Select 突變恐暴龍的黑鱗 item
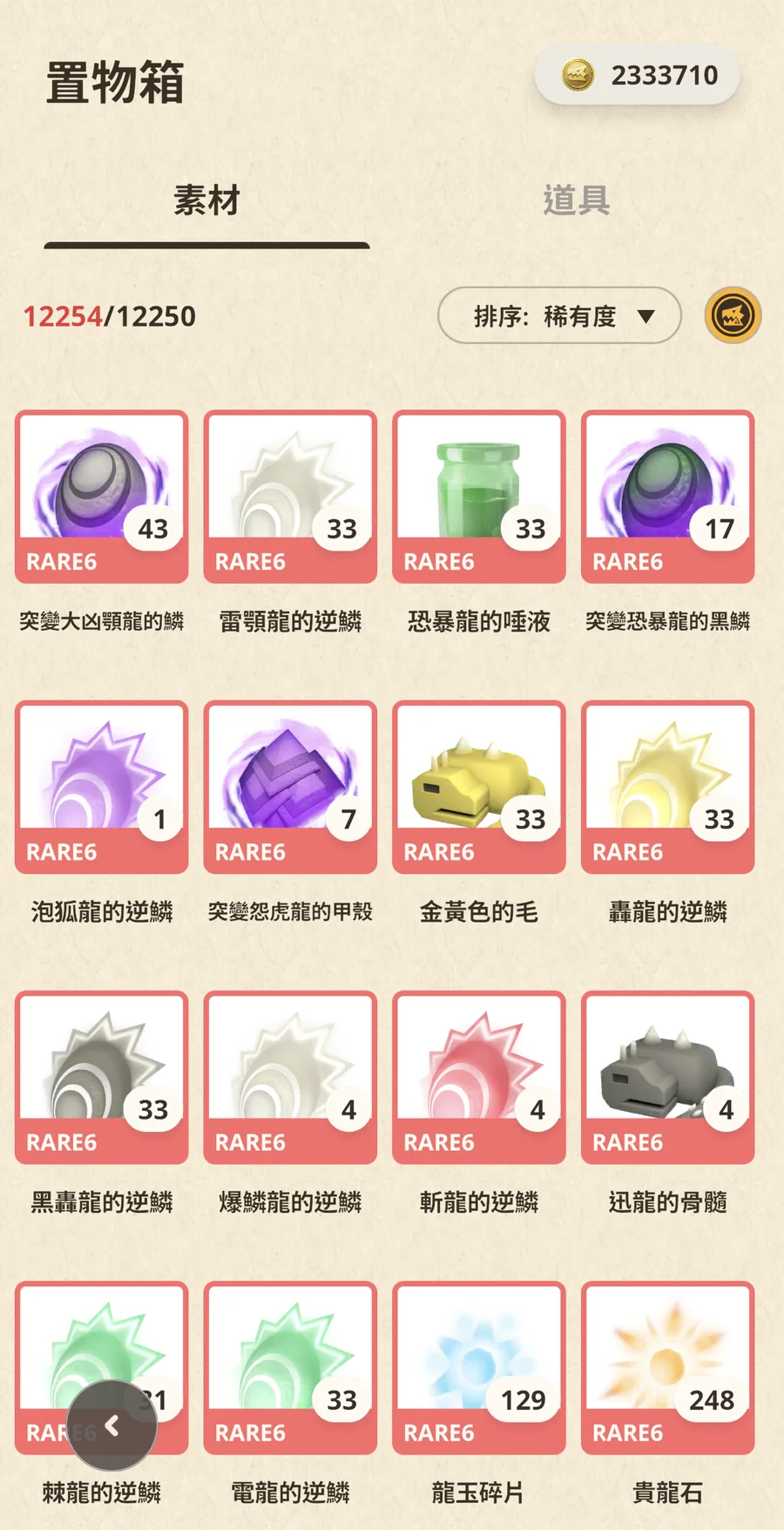Viewport: 784px width, 1530px height. (x=667, y=497)
